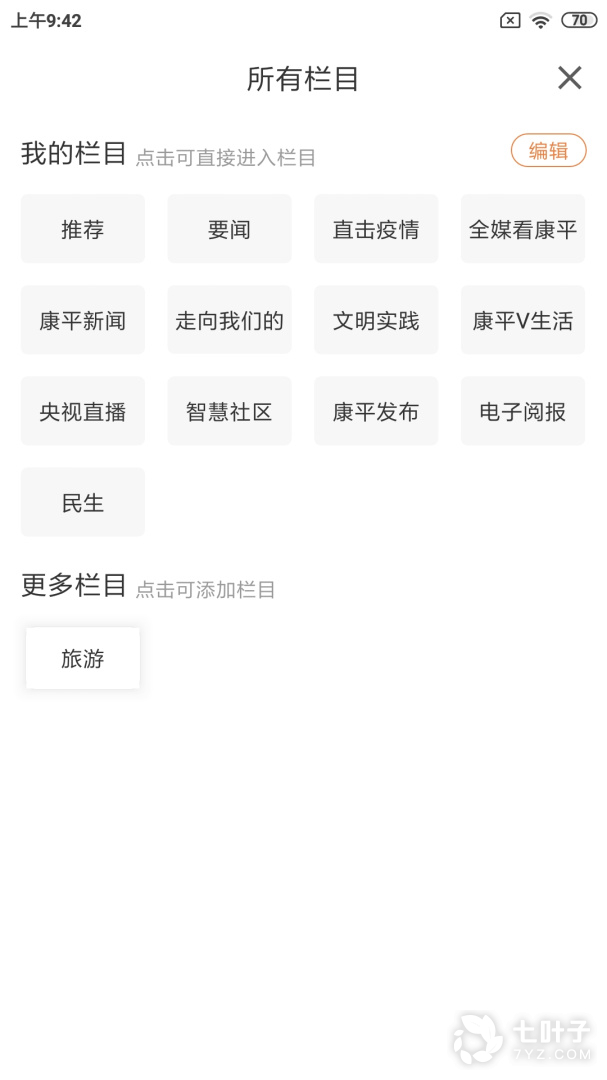This screenshot has height=1080, width=607.
Task: Add the 旅游 column from 更多栏目
Action: pos(83,658)
